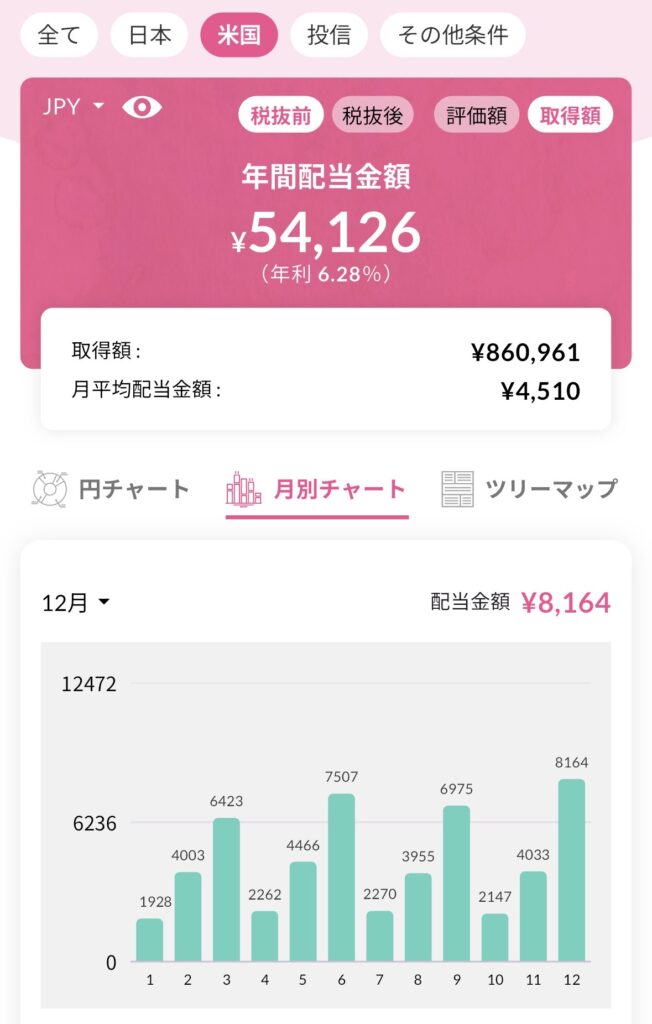Select the 全て filter chip
The height and width of the screenshot is (1024, 652).
59,35
